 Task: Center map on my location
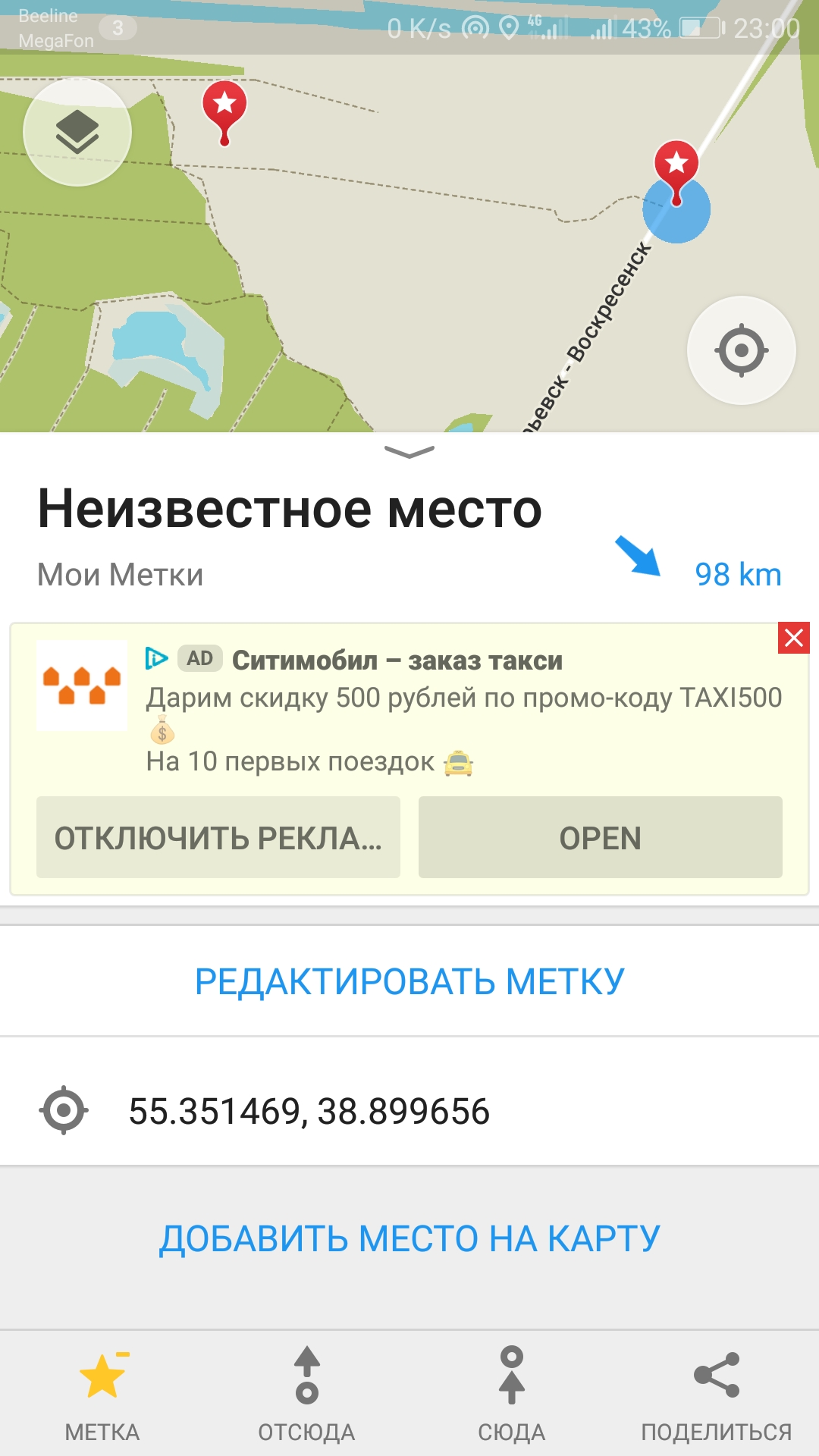pos(741,350)
